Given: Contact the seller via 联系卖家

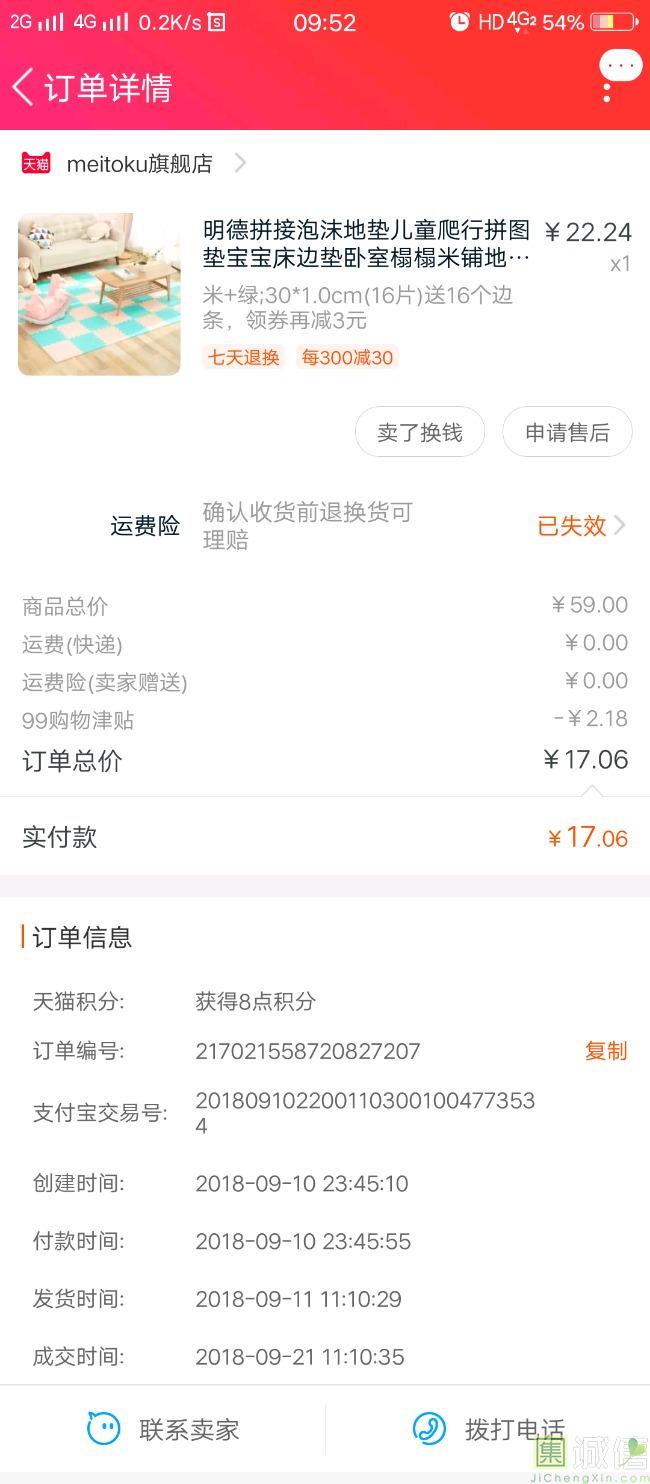Looking at the screenshot, I should pos(163,1429).
